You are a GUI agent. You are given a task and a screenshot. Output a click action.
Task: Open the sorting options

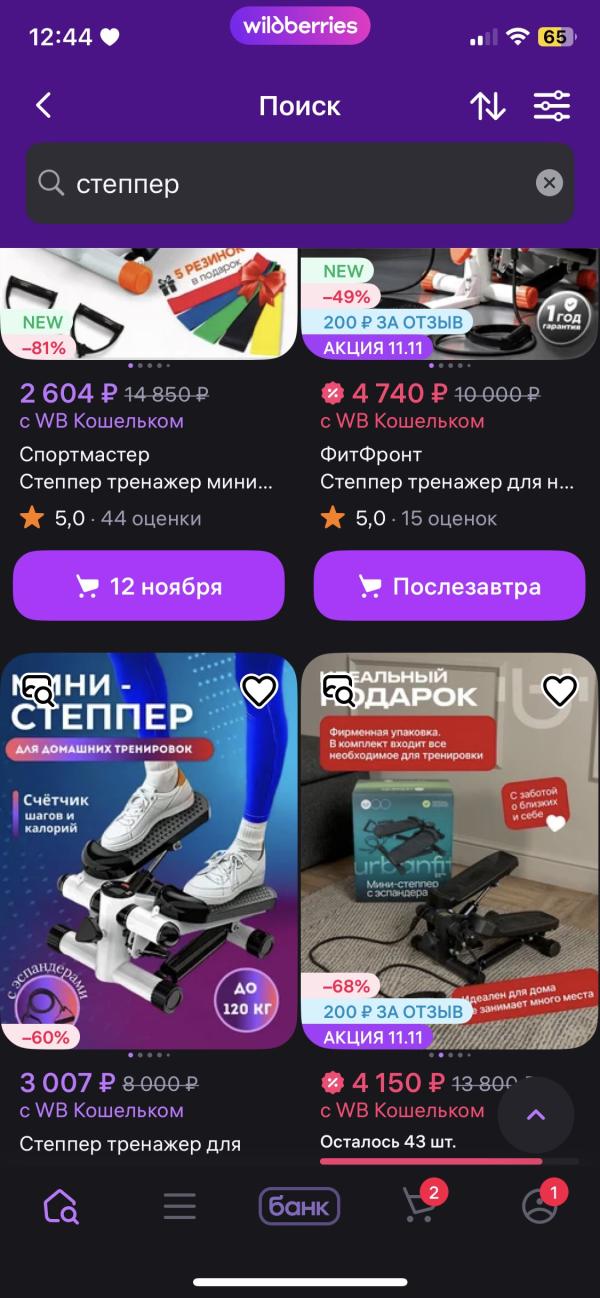coord(487,106)
